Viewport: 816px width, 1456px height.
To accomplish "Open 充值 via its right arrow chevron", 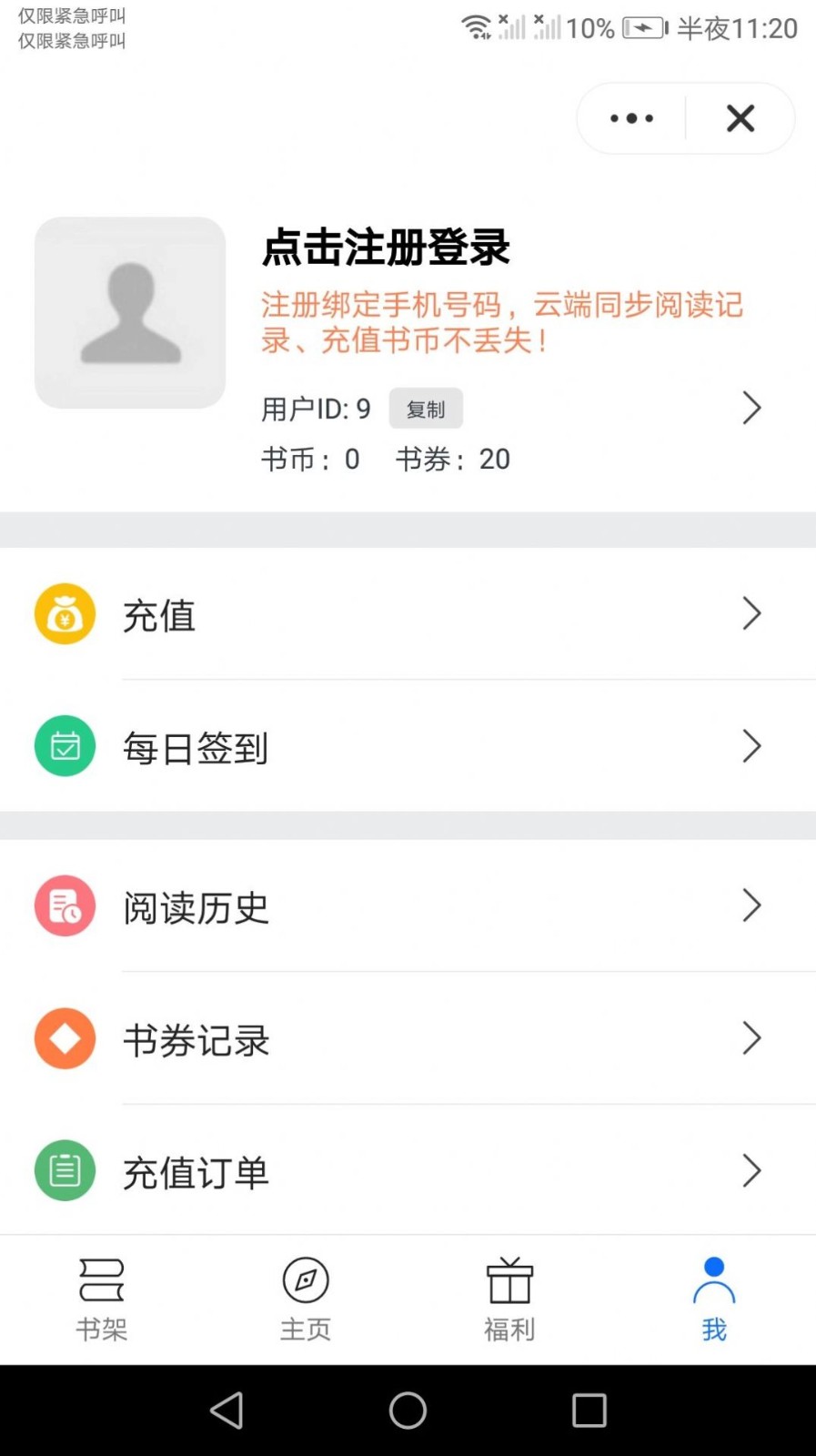I will pyautogui.click(x=751, y=614).
